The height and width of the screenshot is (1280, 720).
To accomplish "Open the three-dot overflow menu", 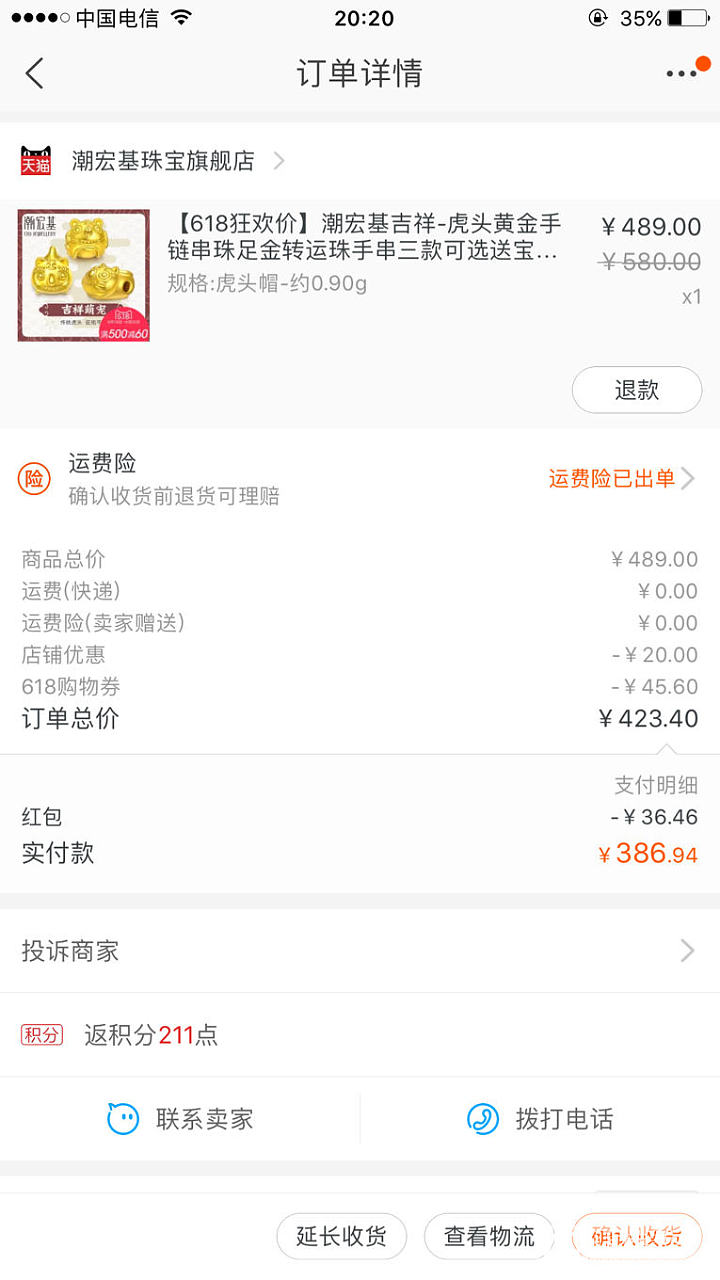I will click(x=682, y=74).
